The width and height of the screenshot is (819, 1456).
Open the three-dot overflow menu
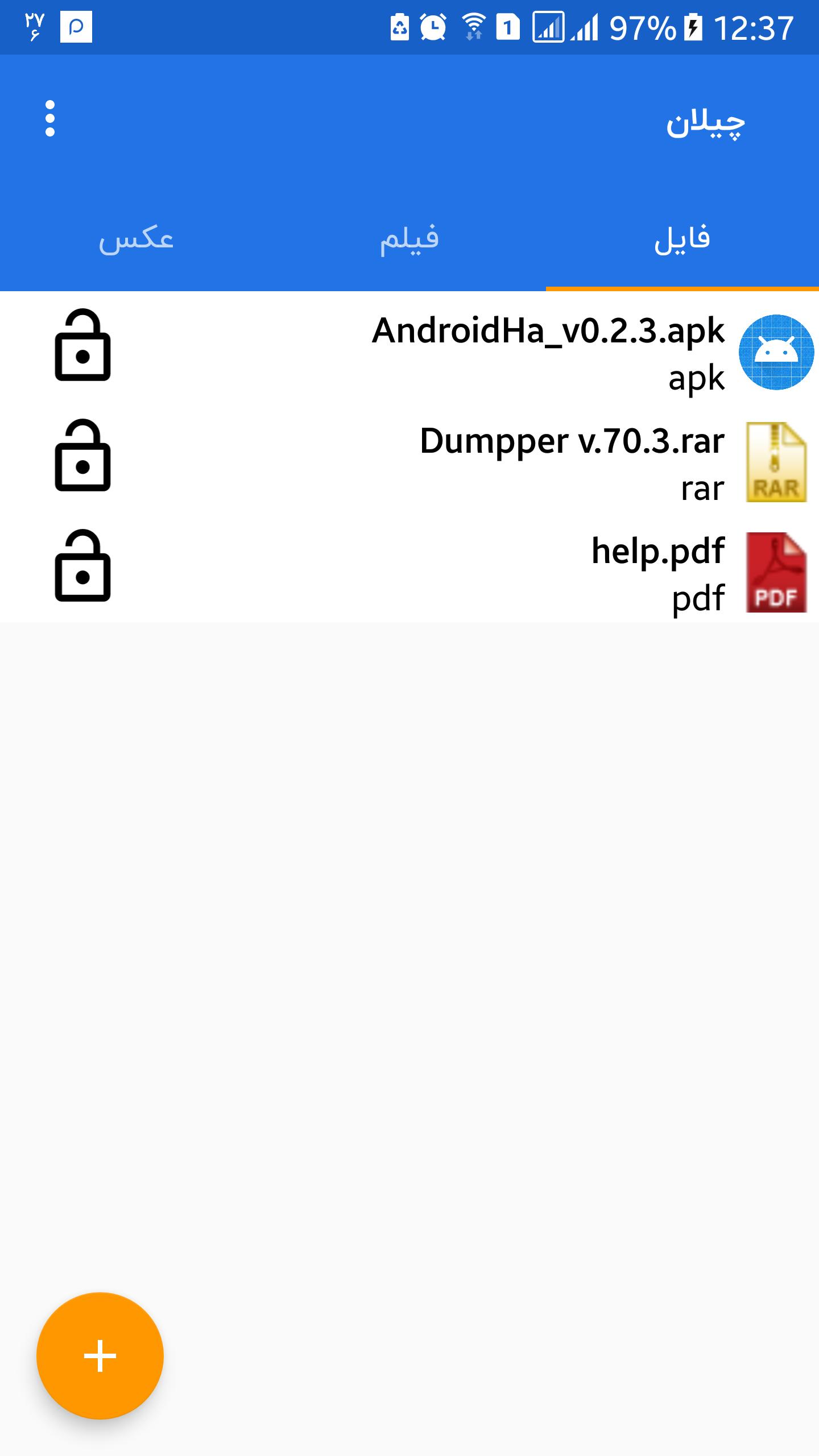click(x=50, y=119)
